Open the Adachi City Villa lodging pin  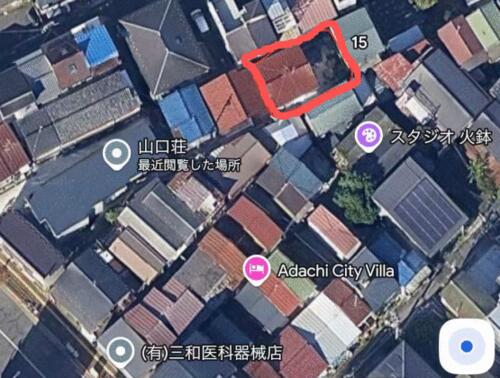[x=256, y=270]
